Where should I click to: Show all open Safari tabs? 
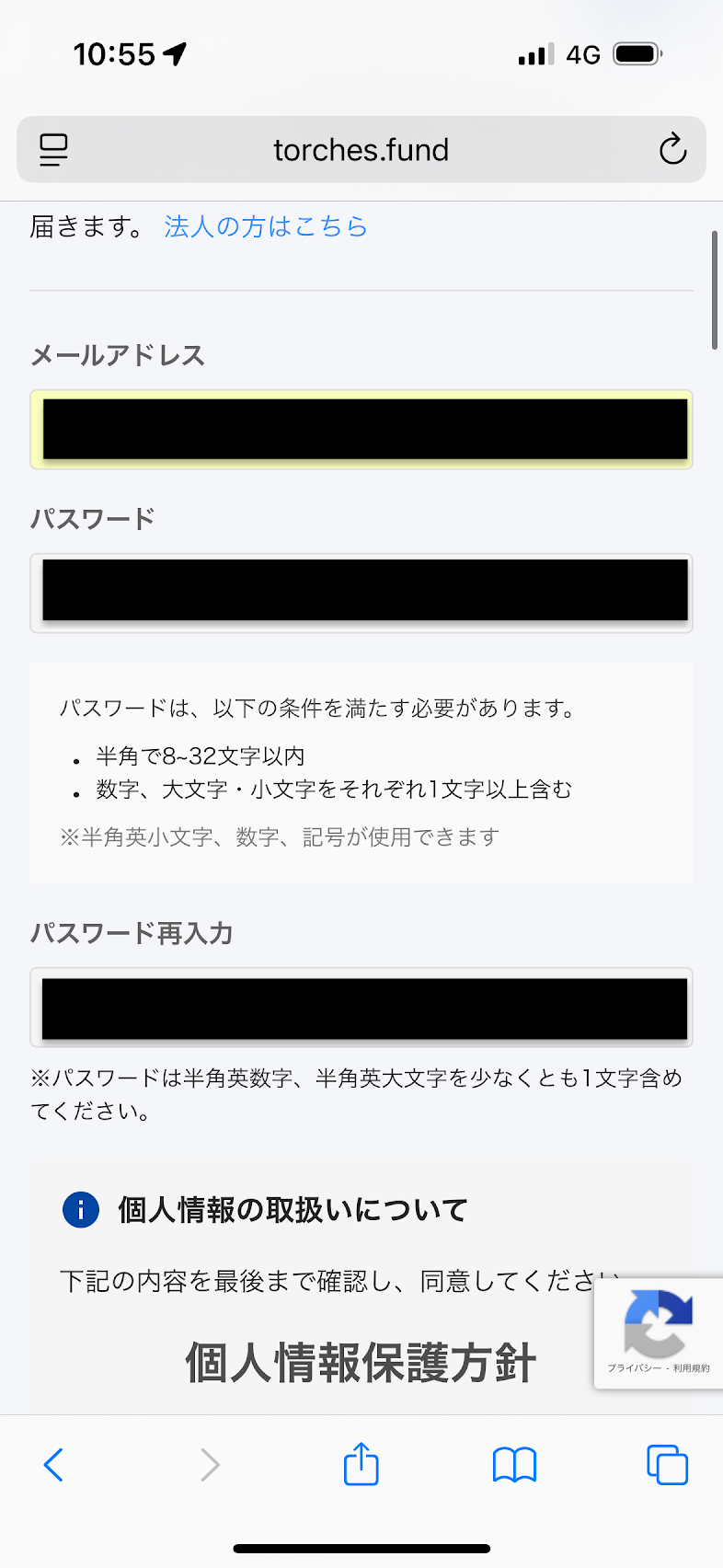667,1464
